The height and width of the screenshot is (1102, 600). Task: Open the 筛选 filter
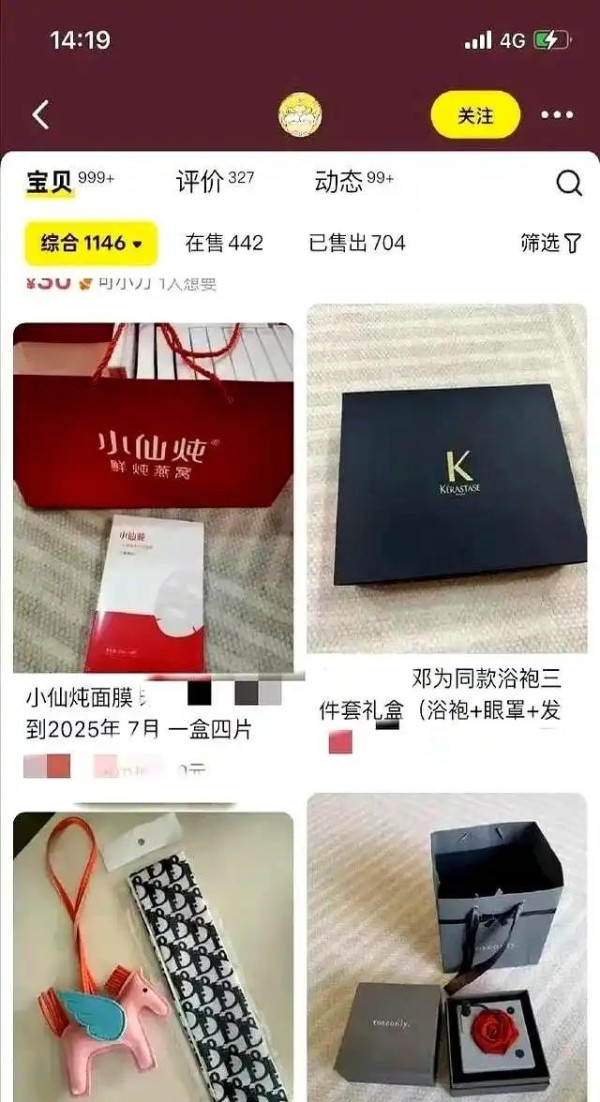click(x=551, y=243)
